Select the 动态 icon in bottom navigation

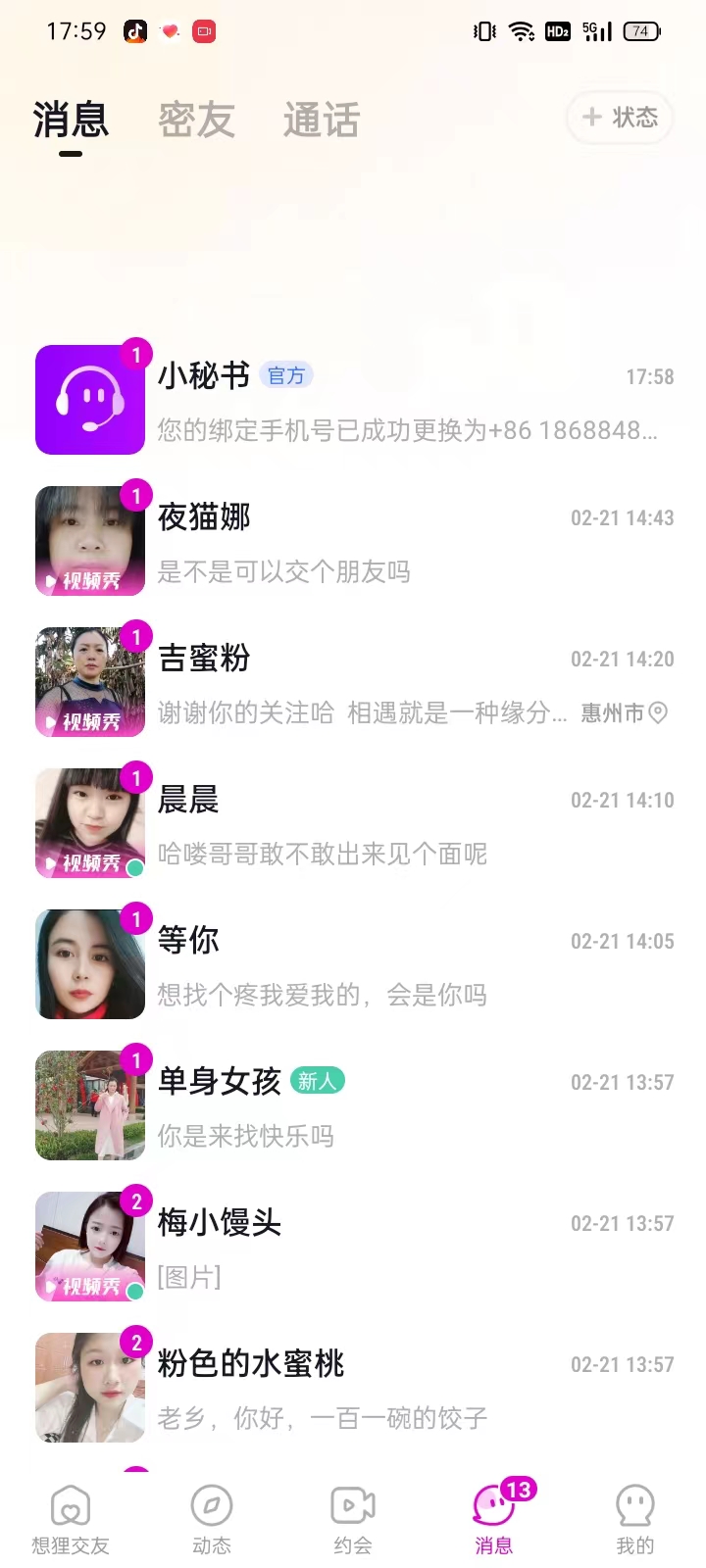[x=209, y=1506]
